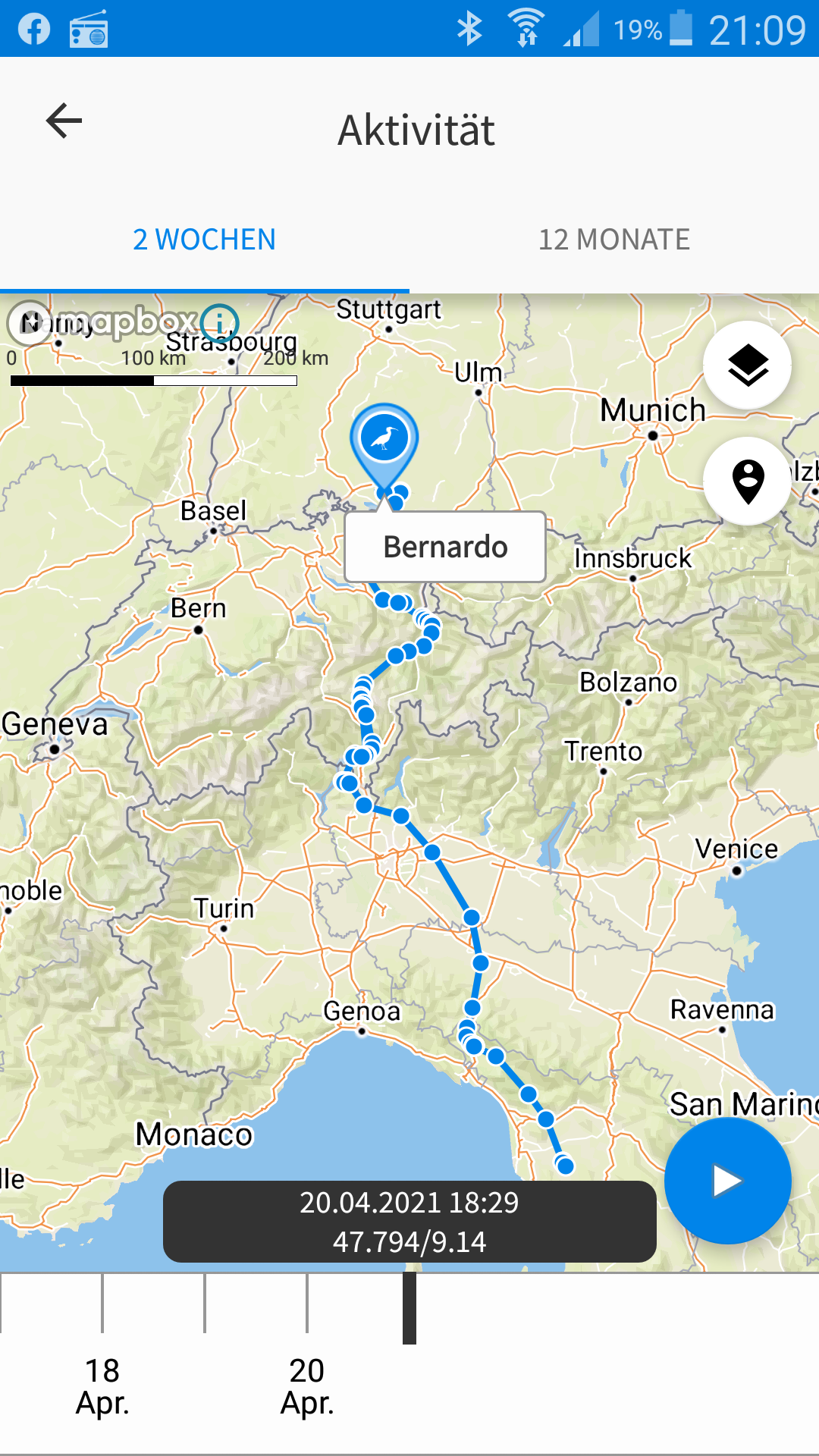Switch to the 2 WOCHEN tab

pyautogui.click(x=204, y=240)
